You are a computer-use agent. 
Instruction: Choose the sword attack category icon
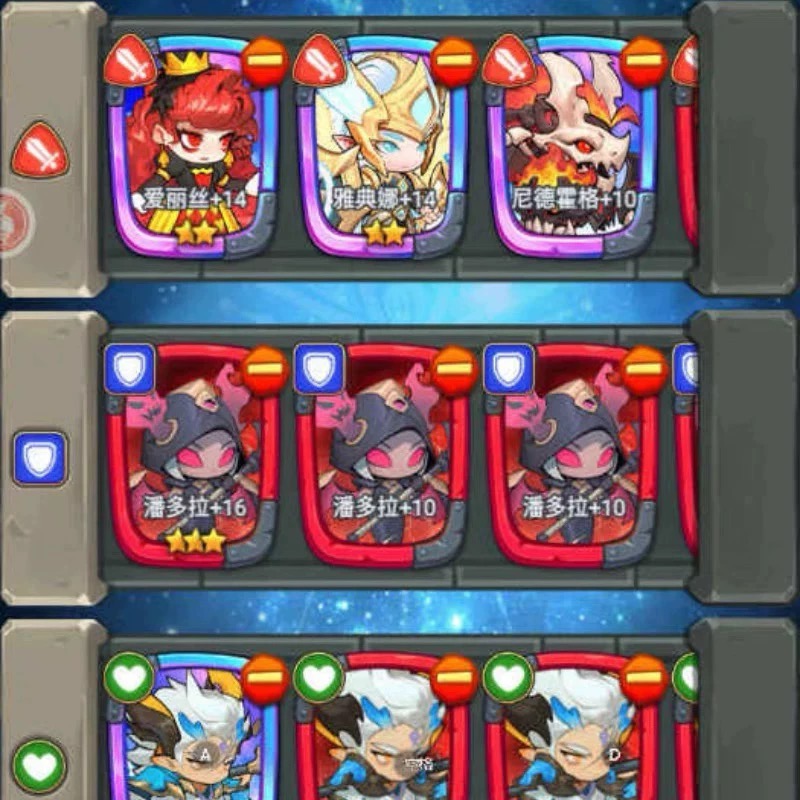[41, 150]
